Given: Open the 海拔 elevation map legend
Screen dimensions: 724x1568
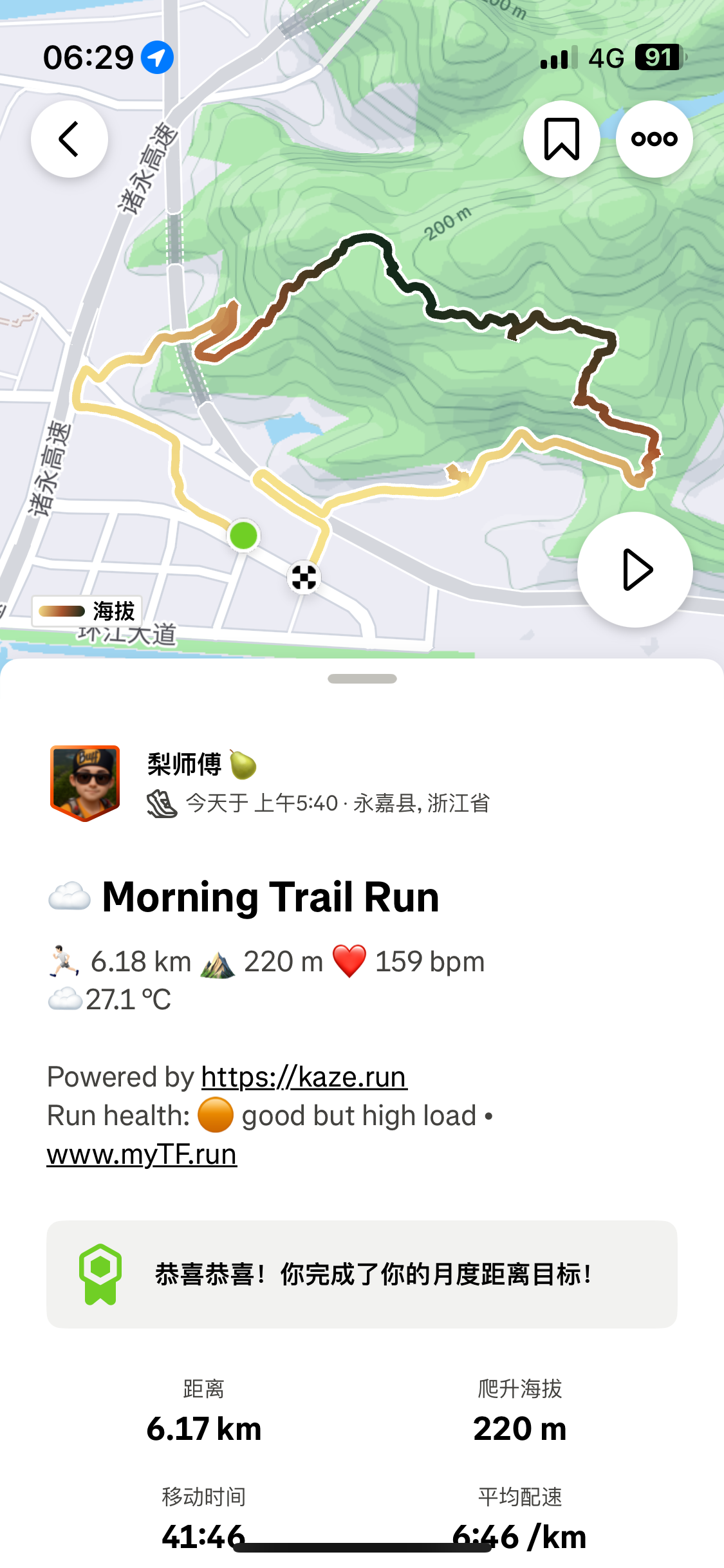Looking at the screenshot, I should tap(87, 611).
